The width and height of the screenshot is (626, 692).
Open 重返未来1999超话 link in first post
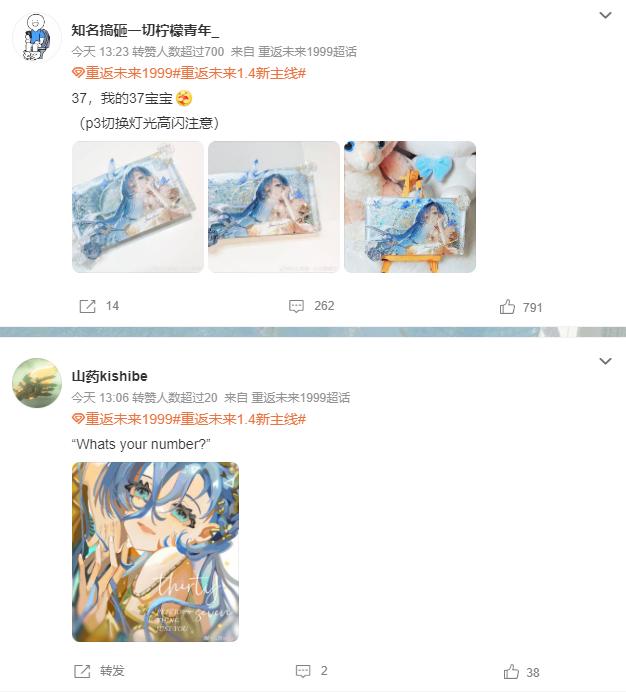point(307,51)
